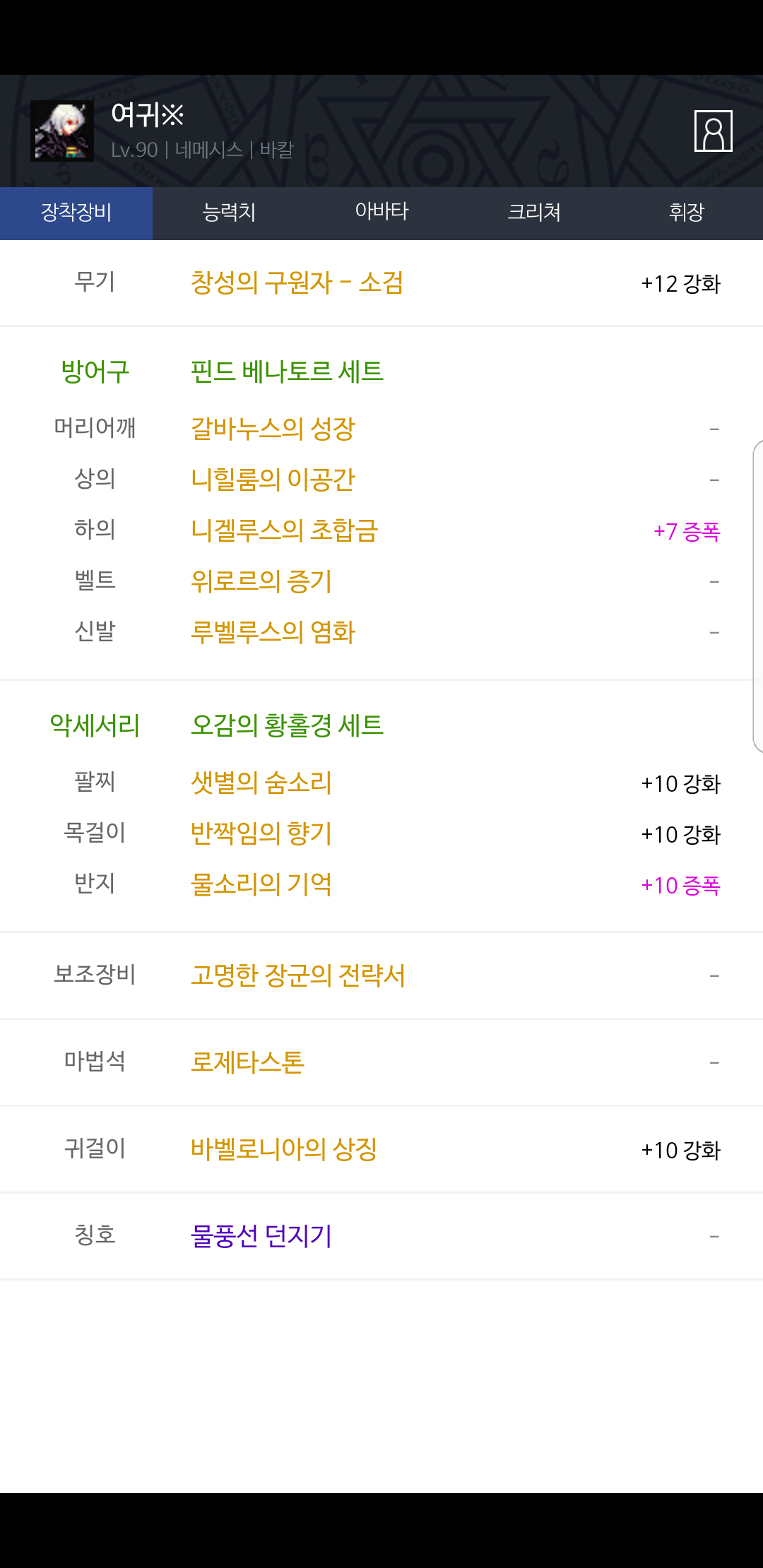
Task: Switch to the 아바타 tab
Action: (x=381, y=213)
